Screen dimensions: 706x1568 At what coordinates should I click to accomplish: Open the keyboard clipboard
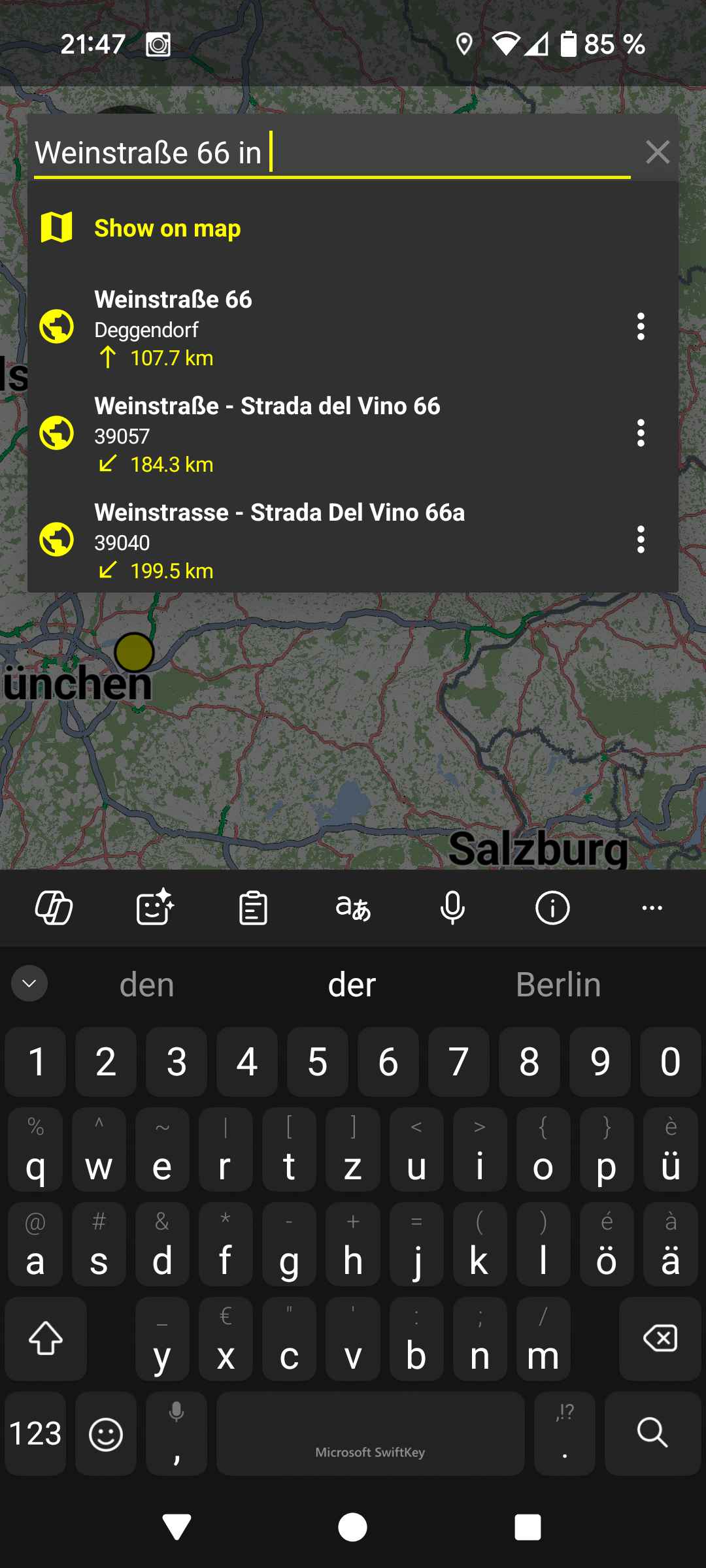click(253, 908)
